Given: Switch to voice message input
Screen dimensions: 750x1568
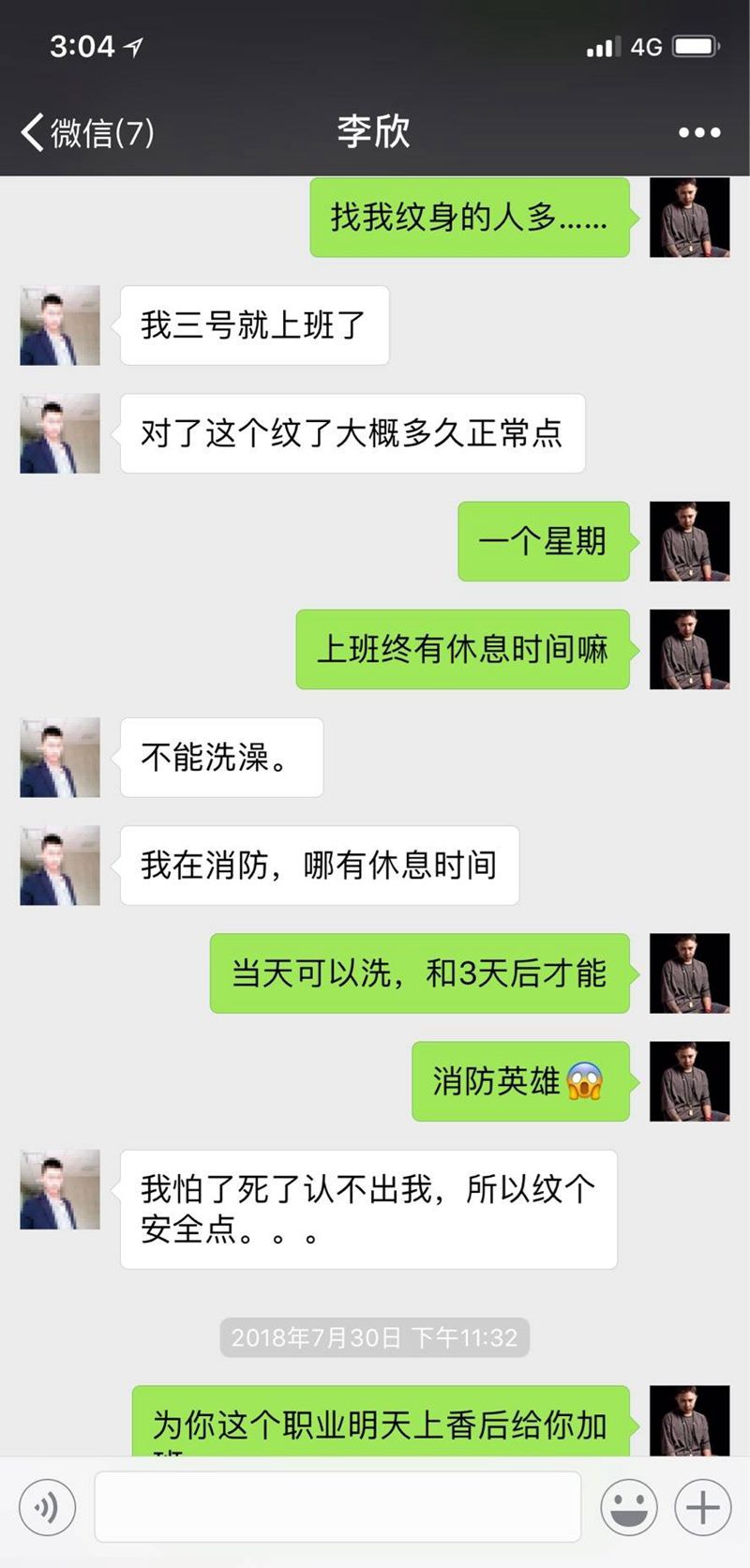Looking at the screenshot, I should [47, 1507].
